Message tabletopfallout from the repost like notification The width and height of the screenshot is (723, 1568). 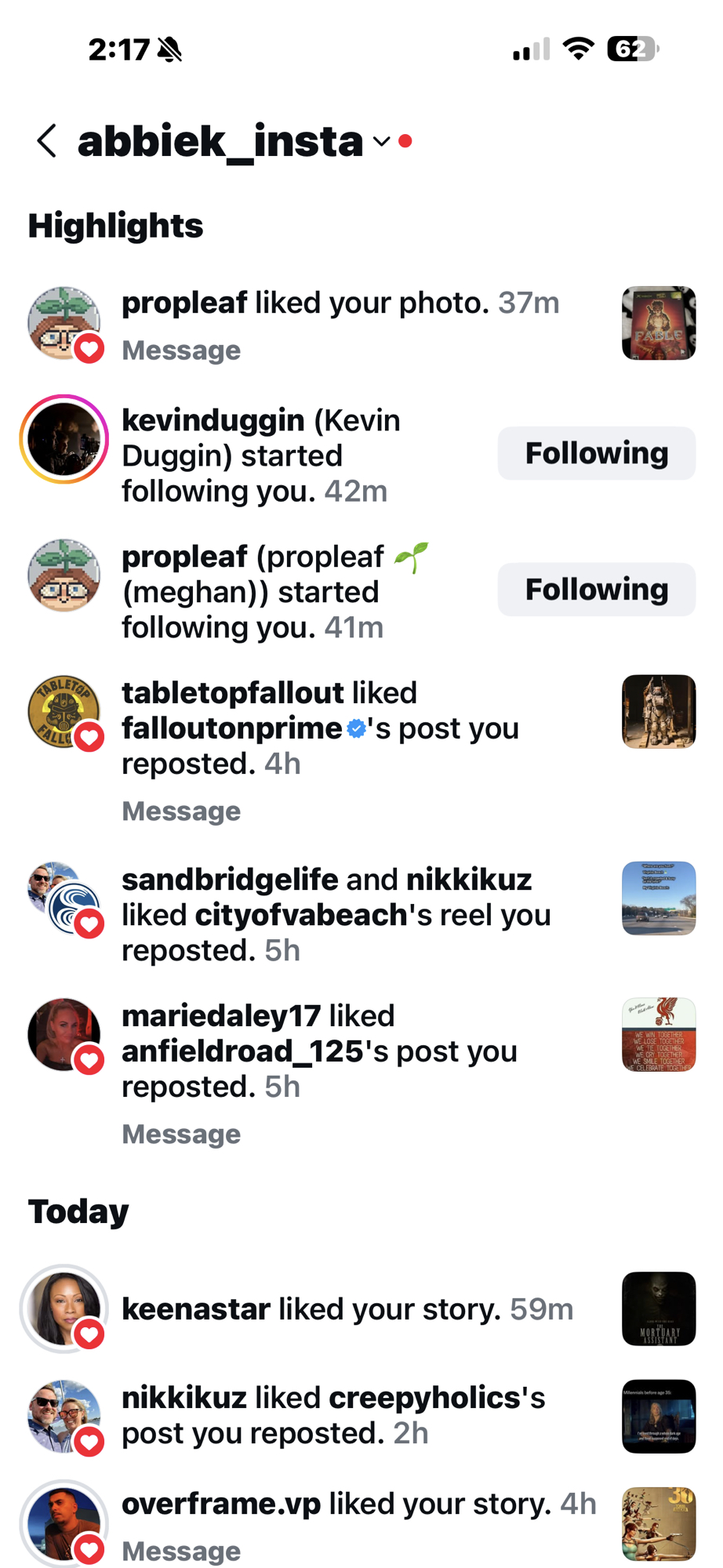point(181,811)
